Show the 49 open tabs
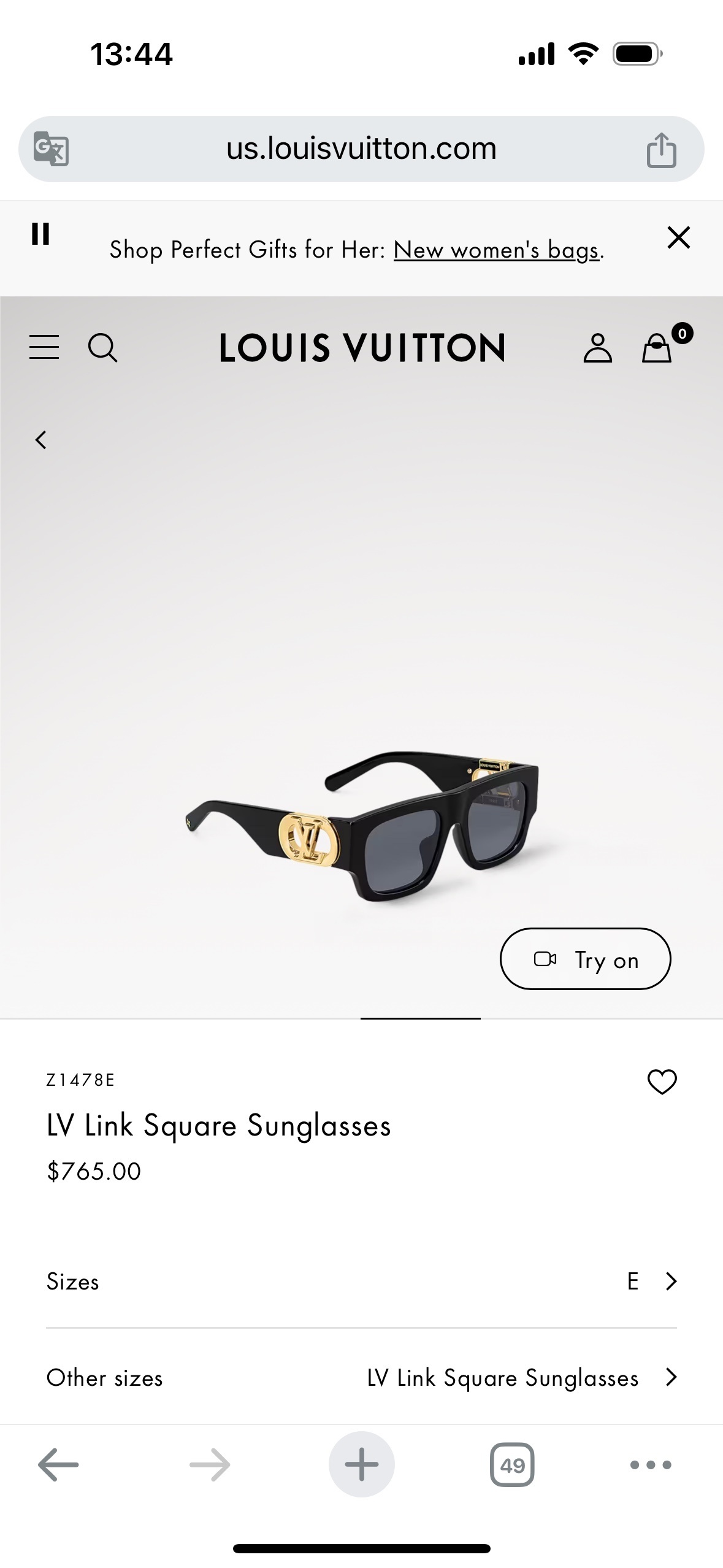Image resolution: width=723 pixels, height=1568 pixels. click(x=512, y=1465)
